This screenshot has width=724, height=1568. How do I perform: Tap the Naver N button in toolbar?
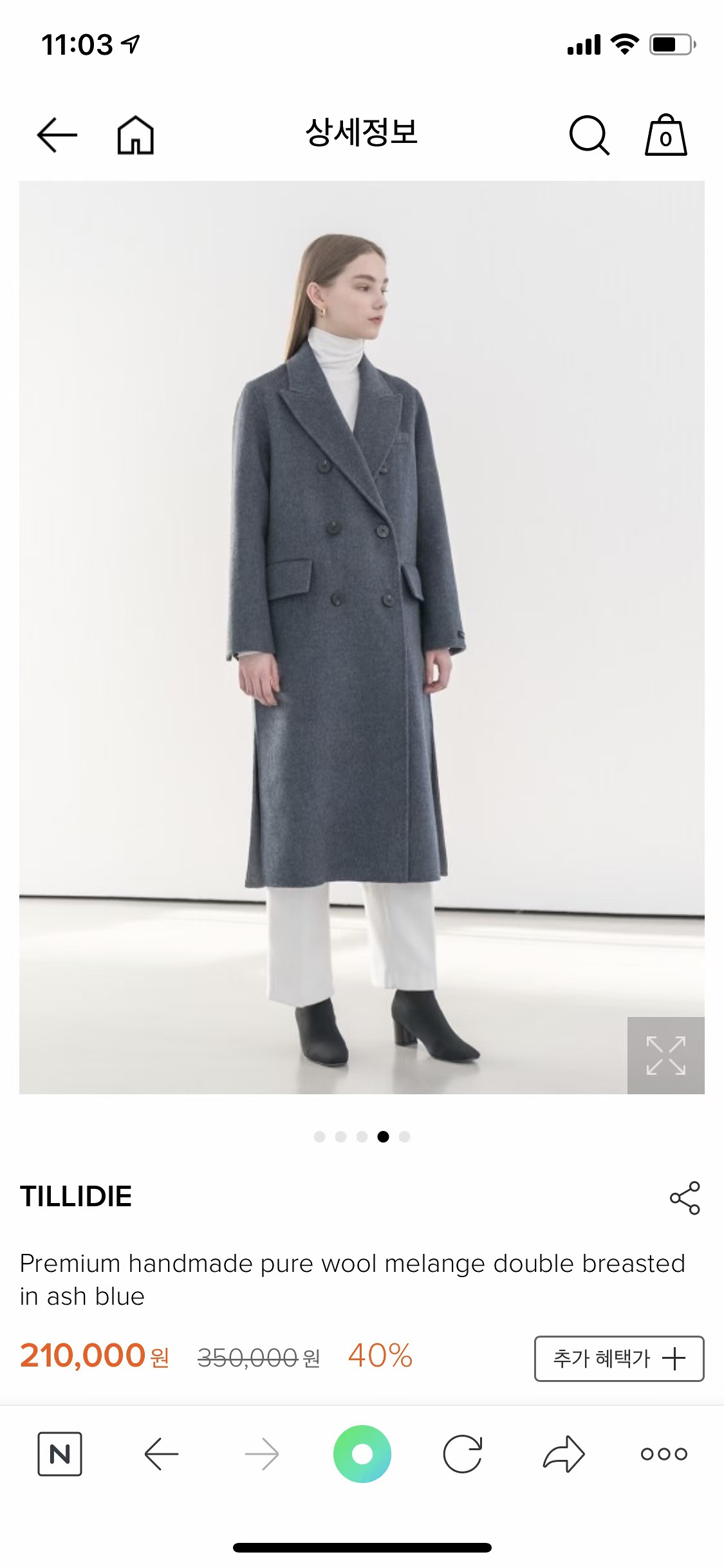(60, 1453)
